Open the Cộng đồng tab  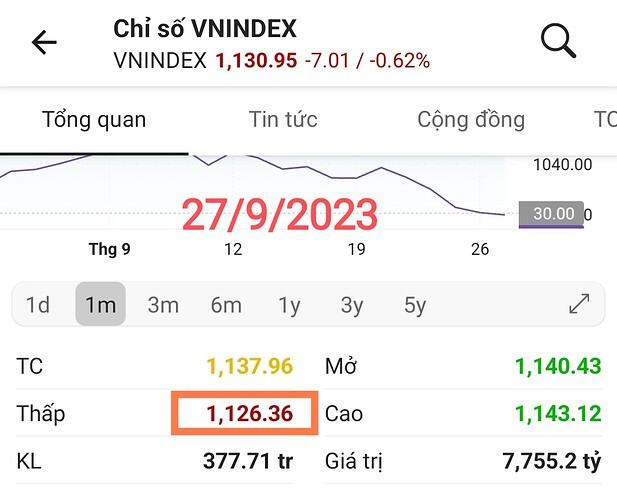pyautogui.click(x=471, y=120)
